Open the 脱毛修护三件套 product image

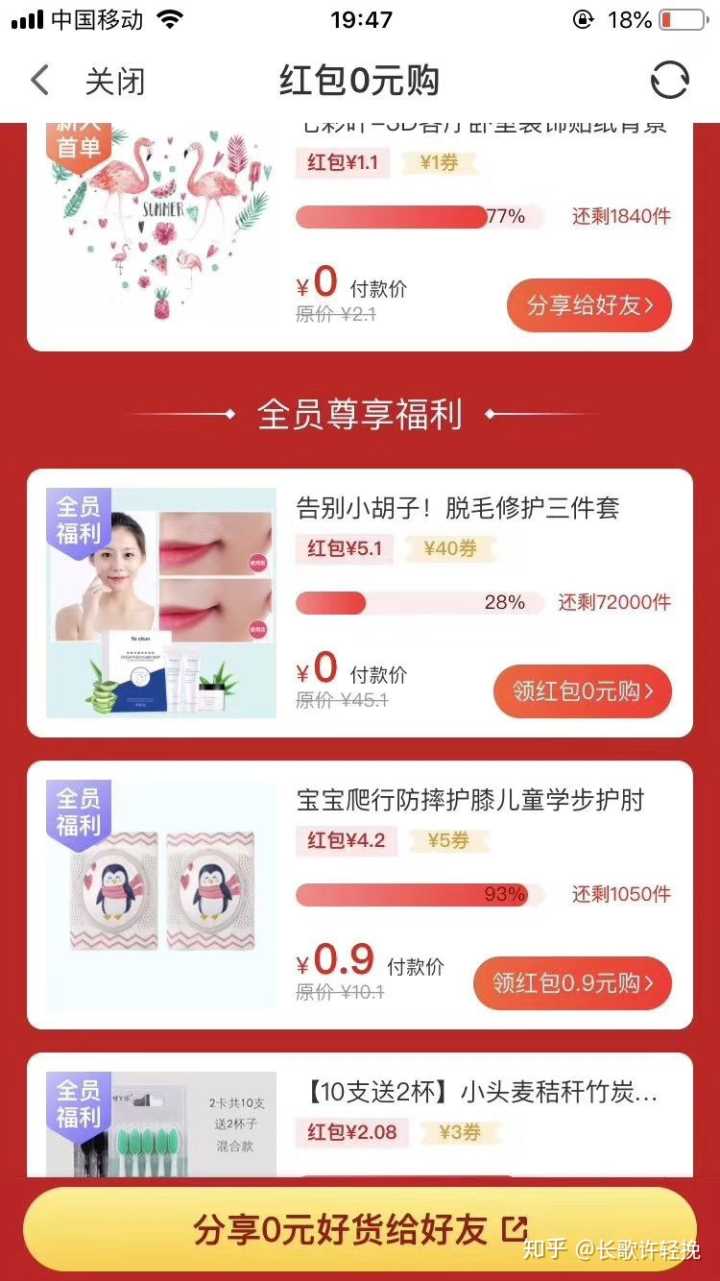(161, 603)
